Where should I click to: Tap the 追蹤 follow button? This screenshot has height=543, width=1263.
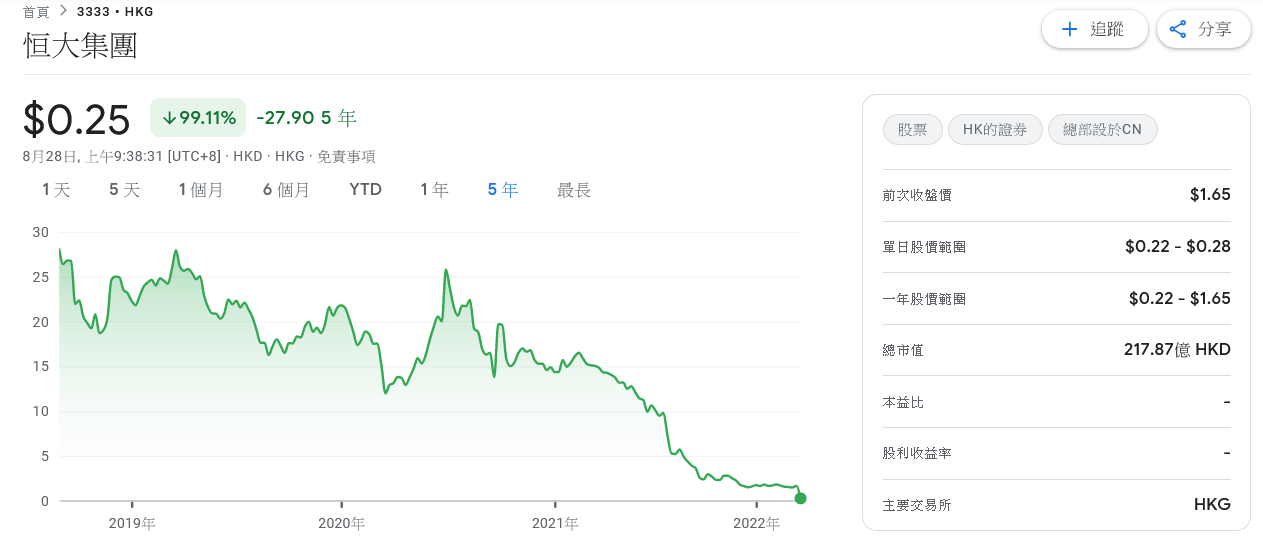[1094, 29]
